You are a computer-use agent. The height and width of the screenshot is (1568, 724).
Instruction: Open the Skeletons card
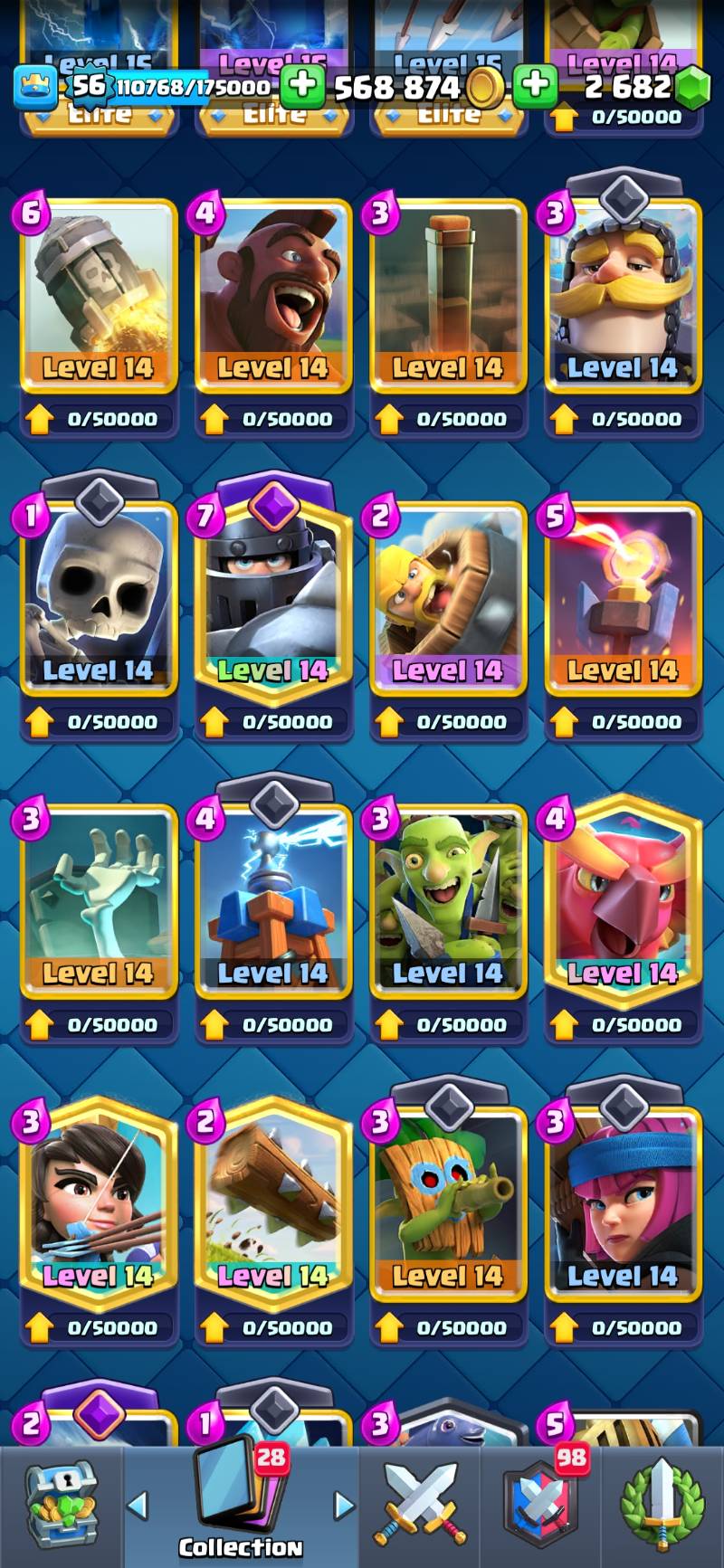(x=99, y=597)
